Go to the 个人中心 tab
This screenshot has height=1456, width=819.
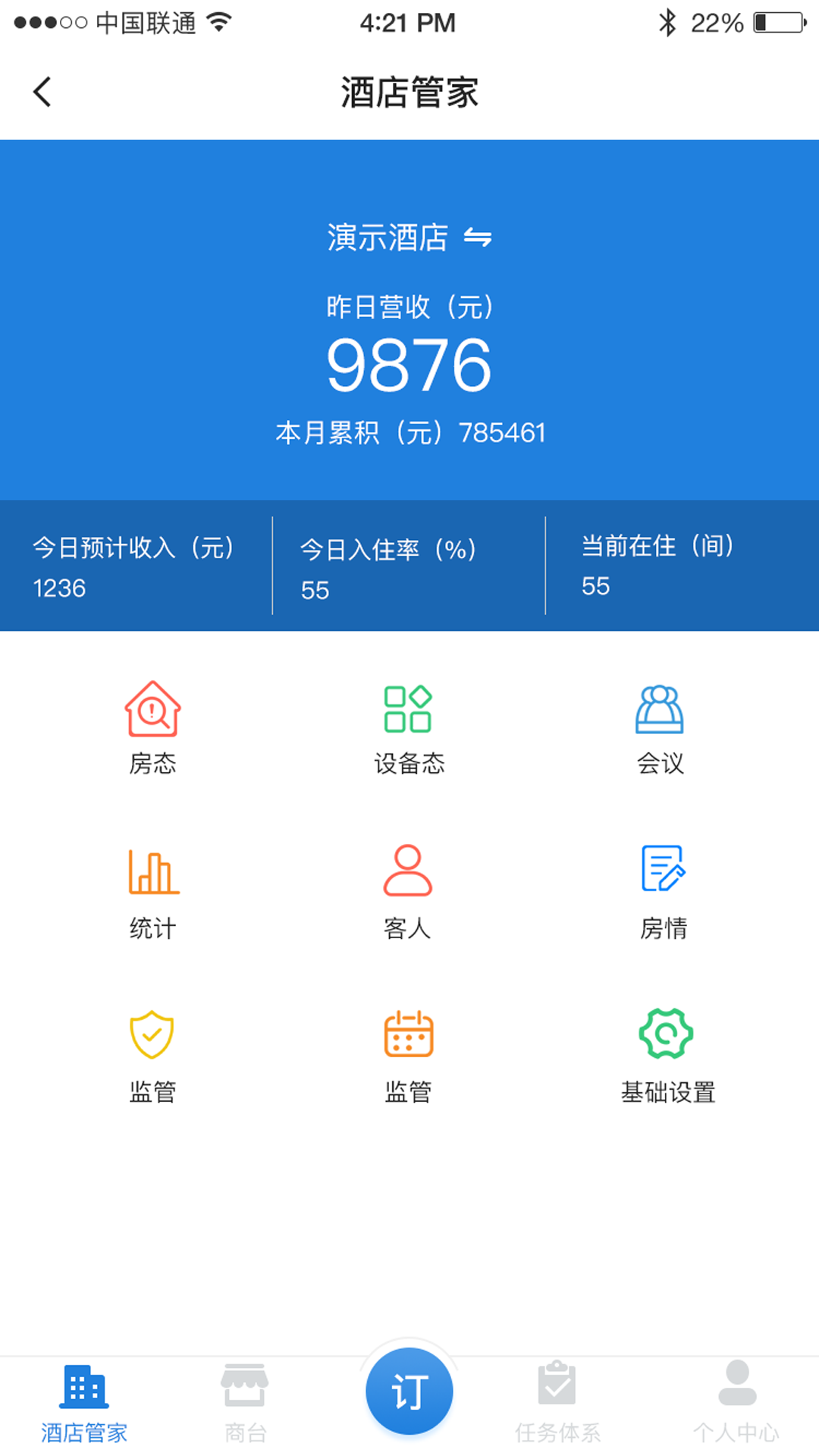[x=736, y=1403]
